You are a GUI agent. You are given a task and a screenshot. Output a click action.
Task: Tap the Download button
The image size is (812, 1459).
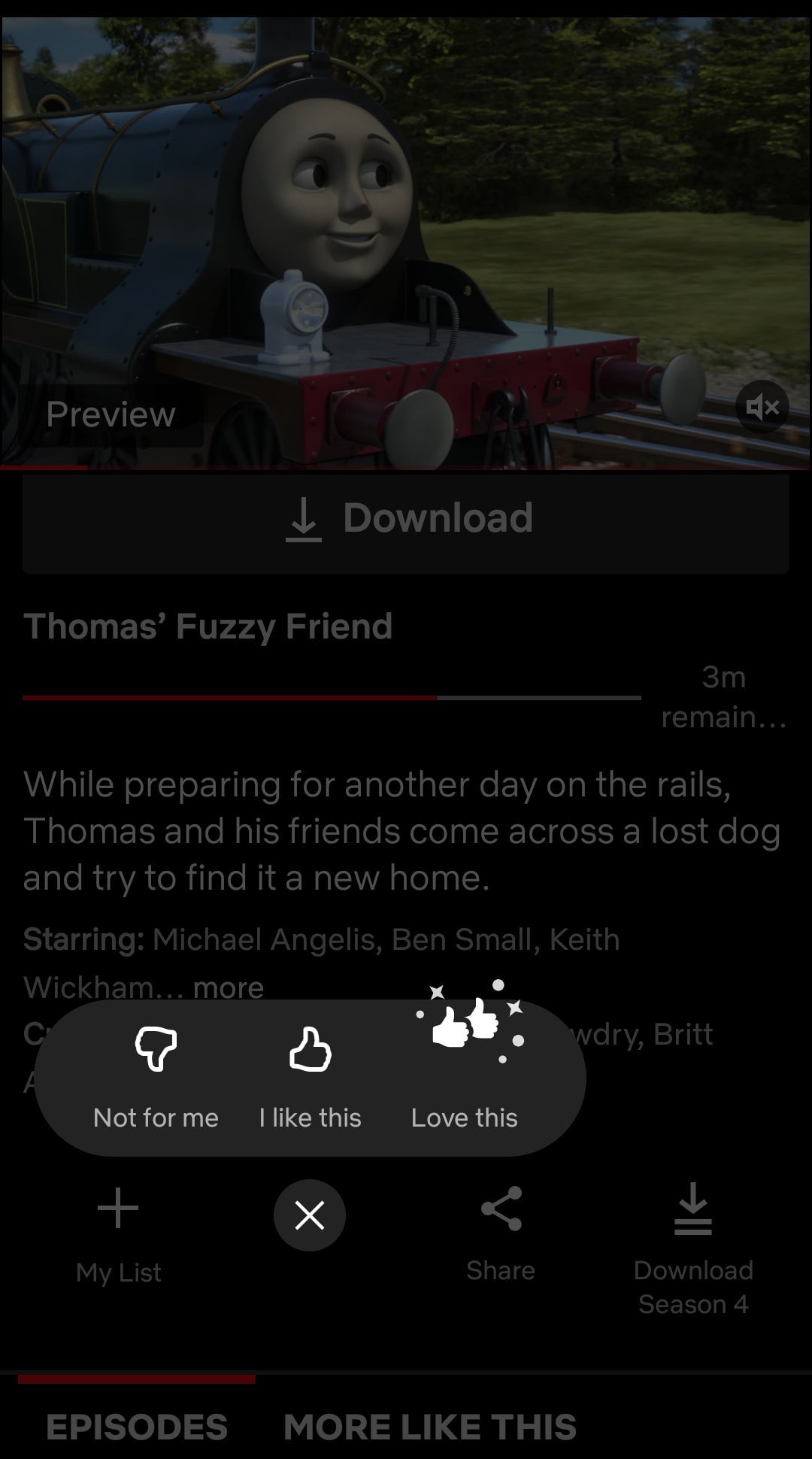coord(406,517)
